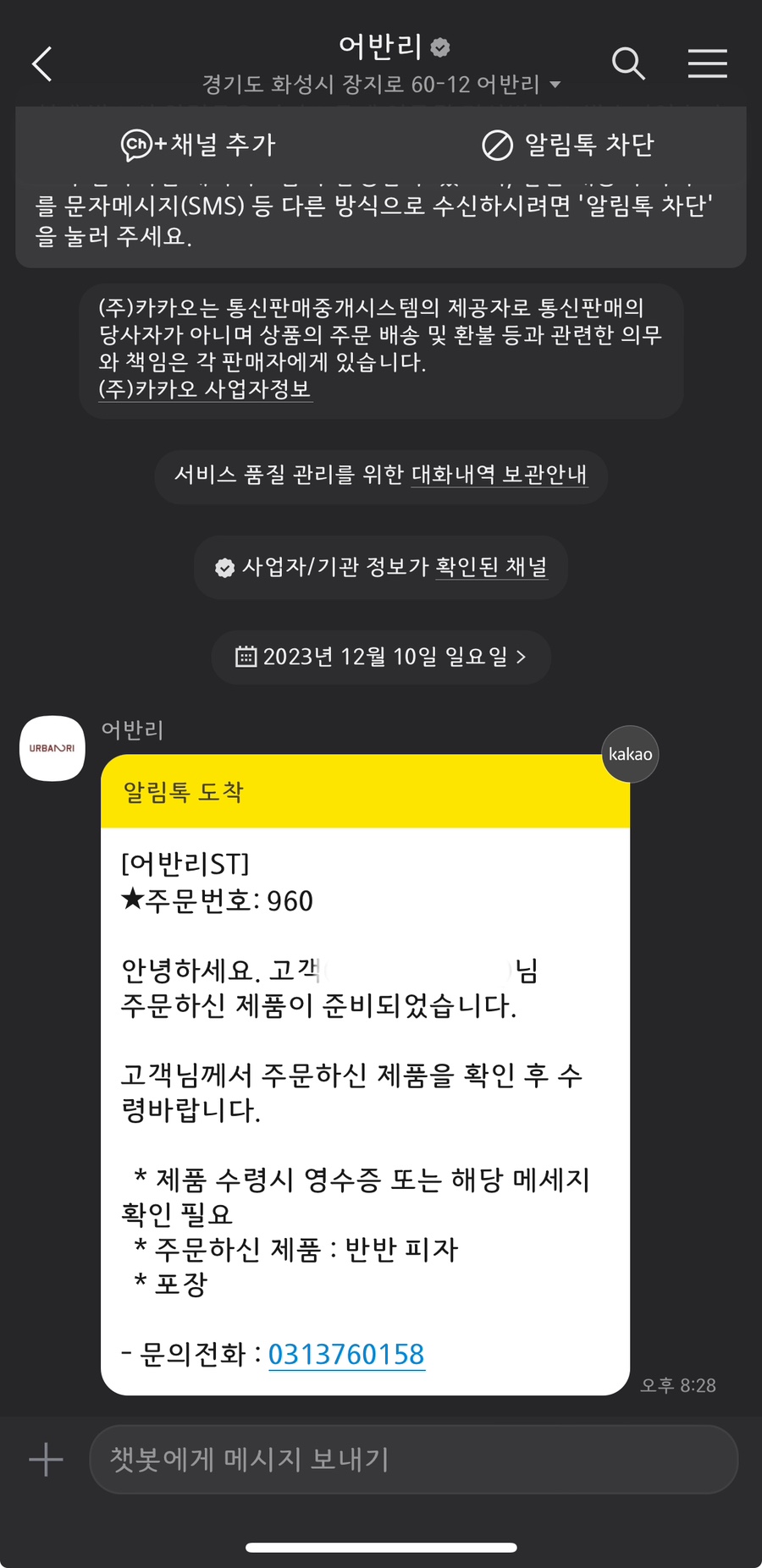The height and width of the screenshot is (1568, 762).
Task: Open the plus attachment menu
Action: [46, 1460]
